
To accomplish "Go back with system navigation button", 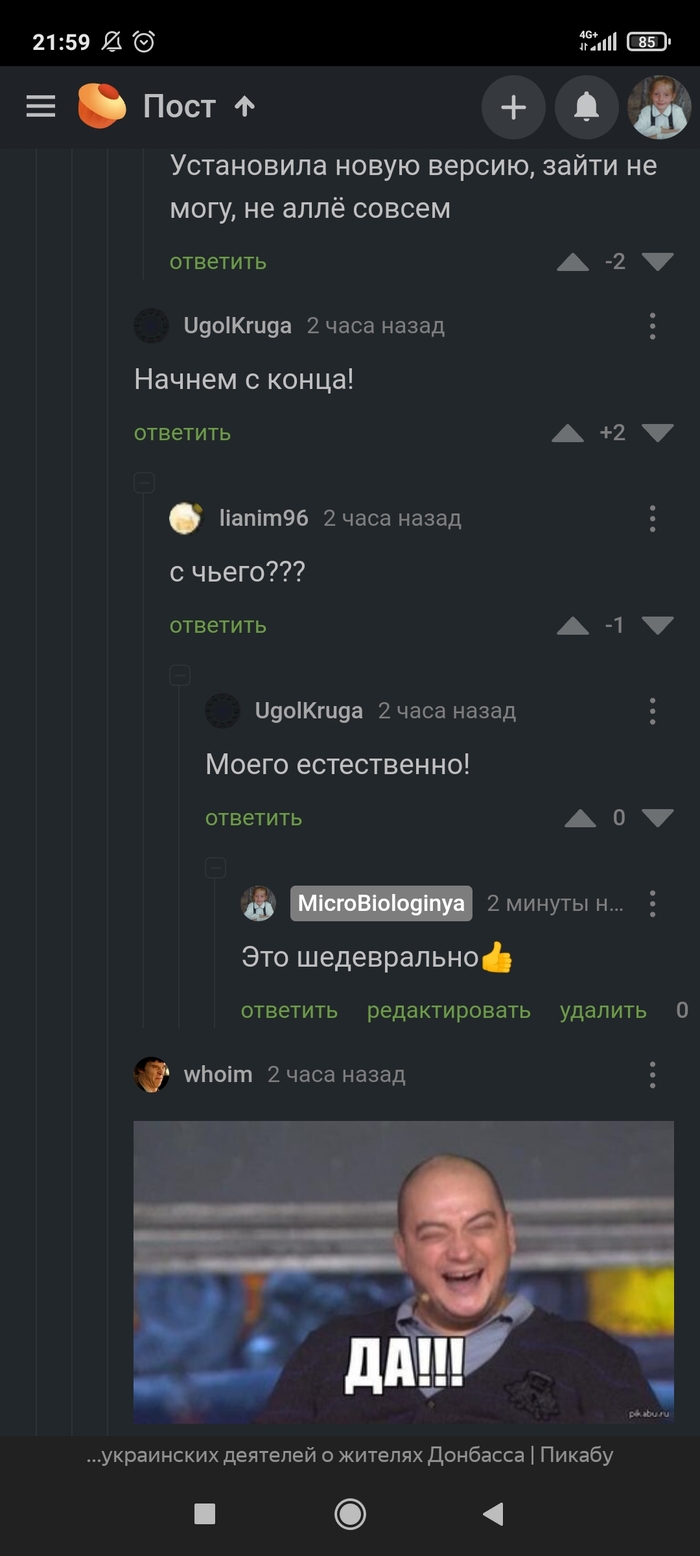I will point(492,1514).
